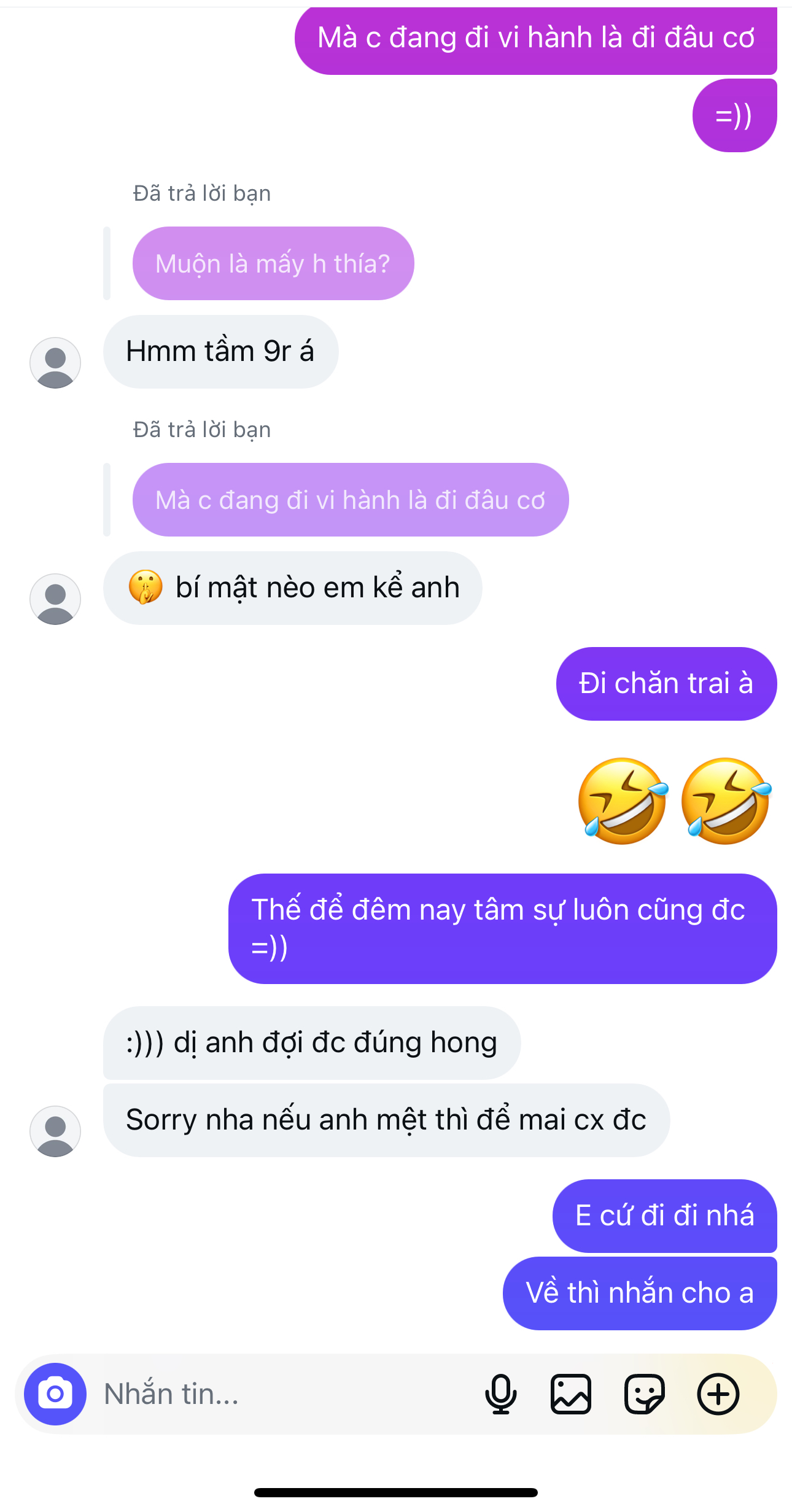
Task: Open the camera from the message bar
Action: (55, 1394)
